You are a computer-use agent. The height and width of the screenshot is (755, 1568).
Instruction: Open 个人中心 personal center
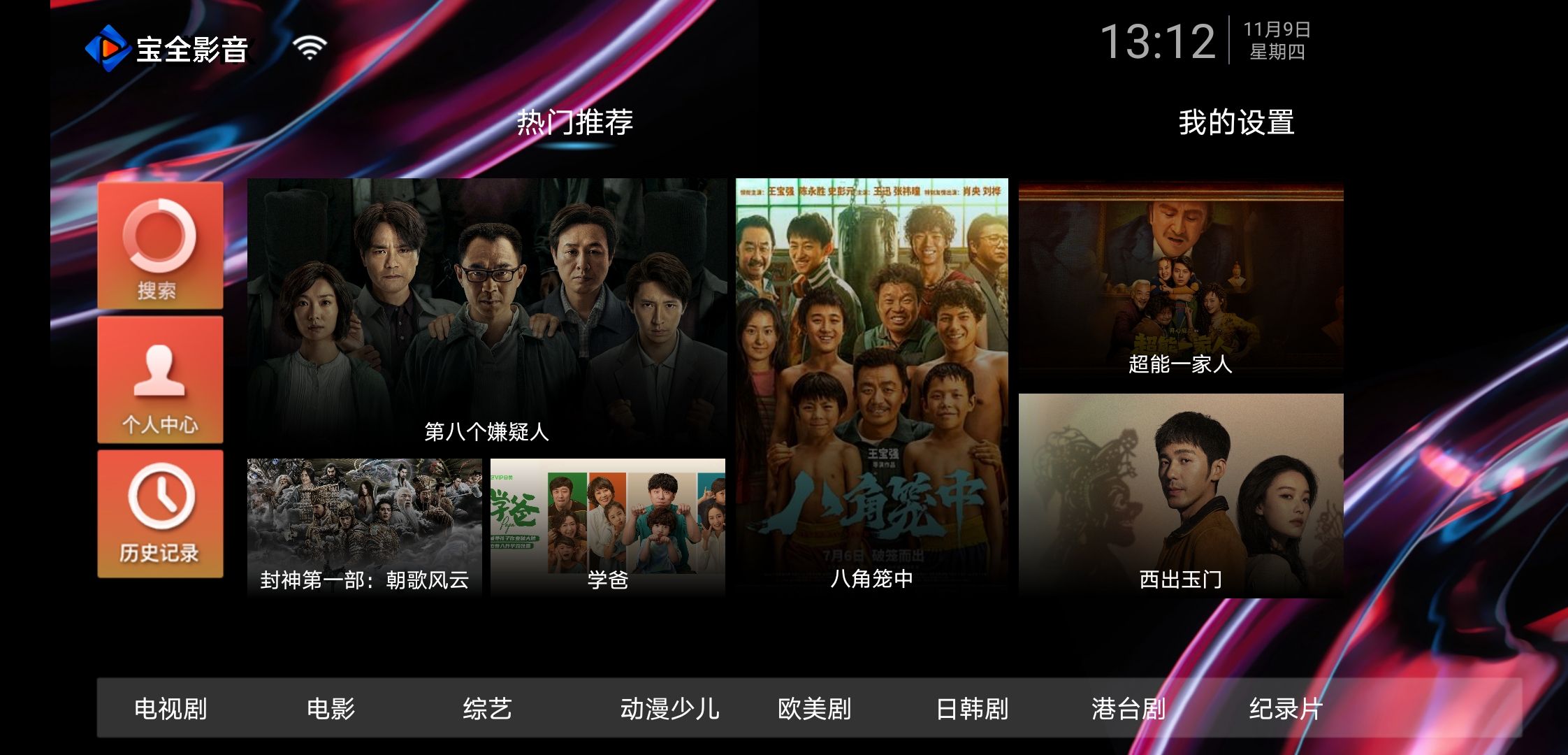160,380
